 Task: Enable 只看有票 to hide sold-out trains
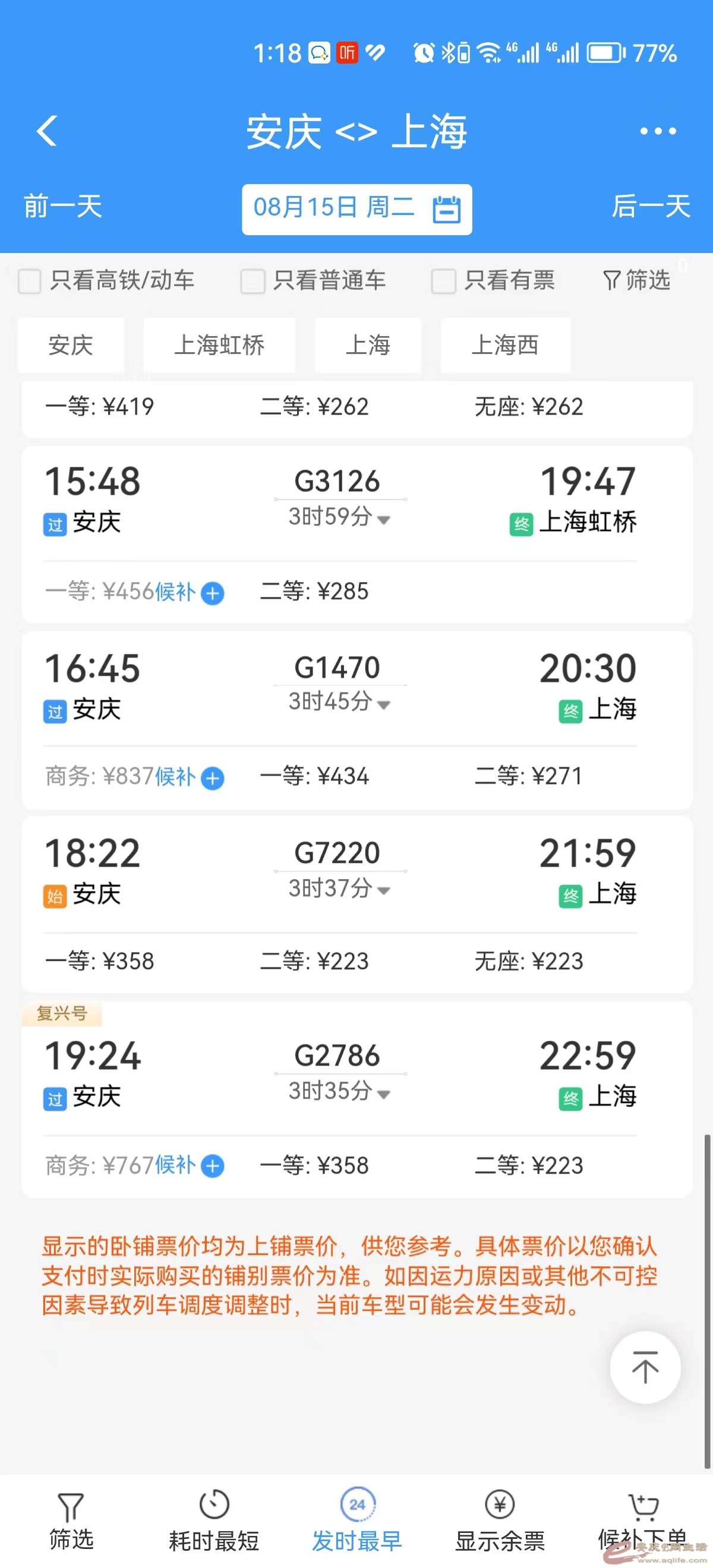443,281
